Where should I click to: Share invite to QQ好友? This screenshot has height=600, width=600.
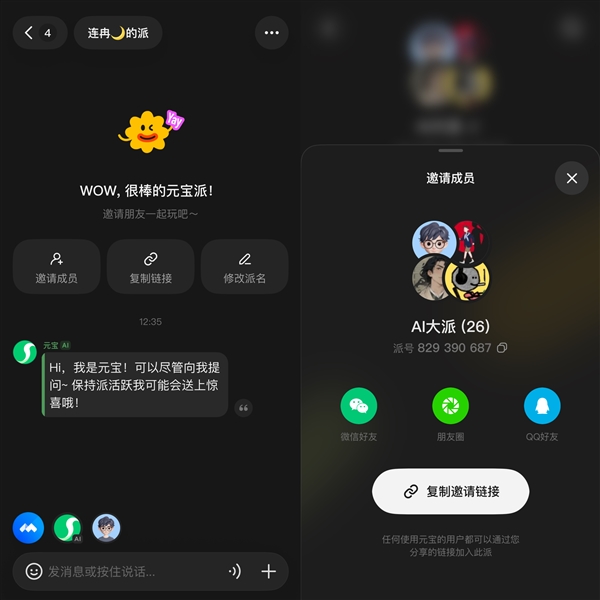pyautogui.click(x=541, y=407)
